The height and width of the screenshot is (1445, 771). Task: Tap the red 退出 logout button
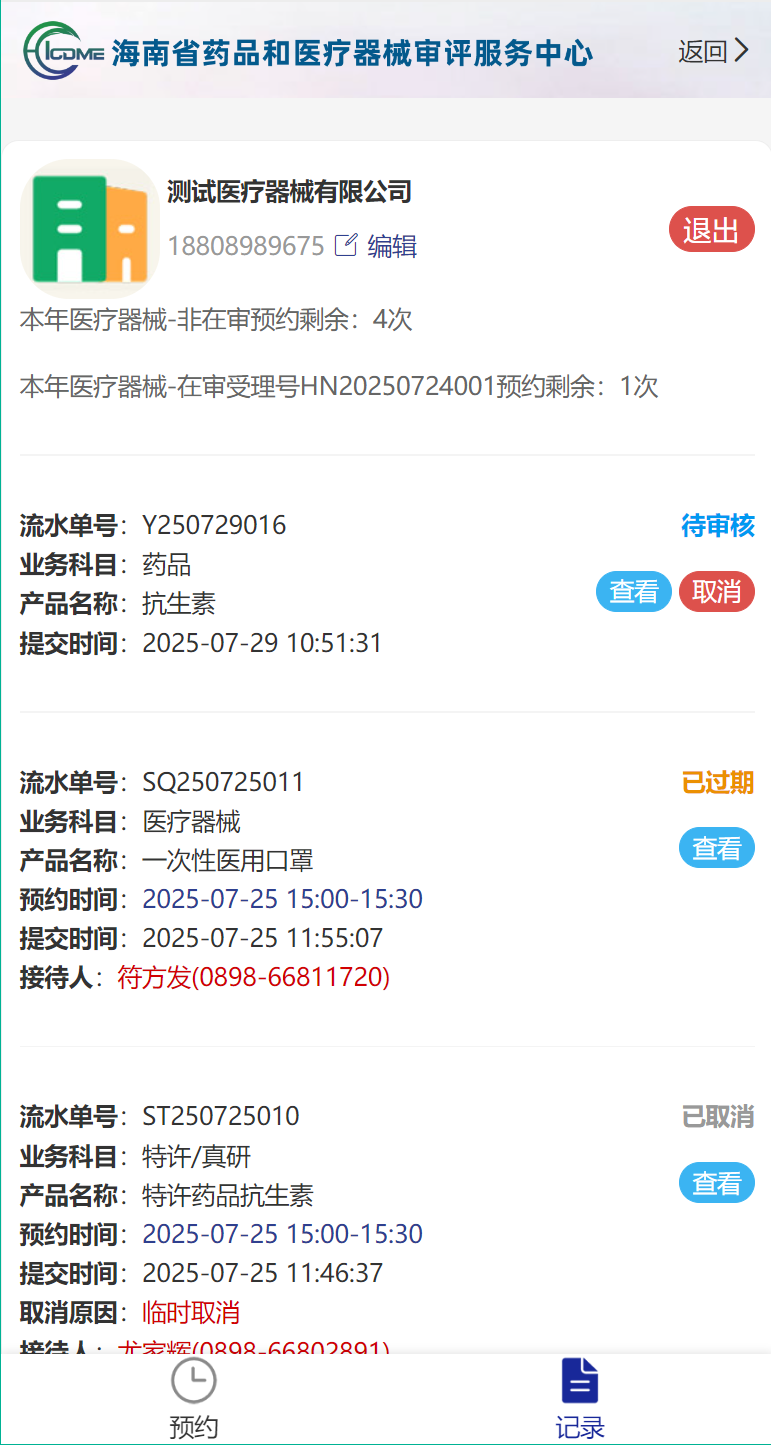(711, 231)
